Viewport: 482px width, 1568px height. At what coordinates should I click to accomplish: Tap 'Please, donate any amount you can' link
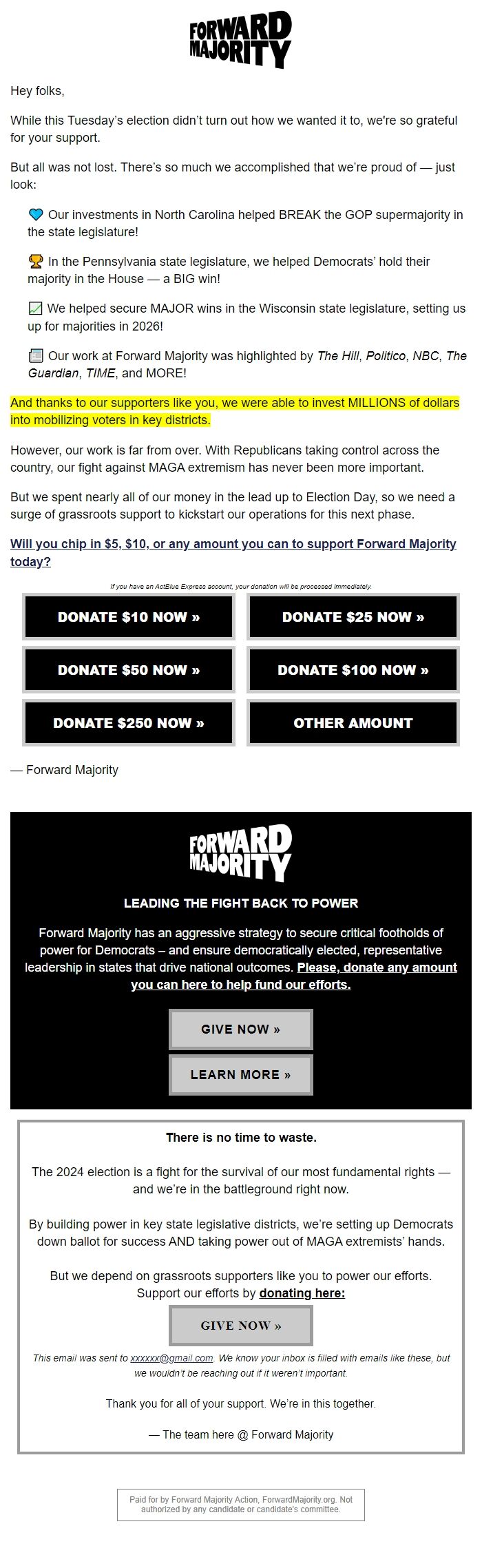(377, 968)
